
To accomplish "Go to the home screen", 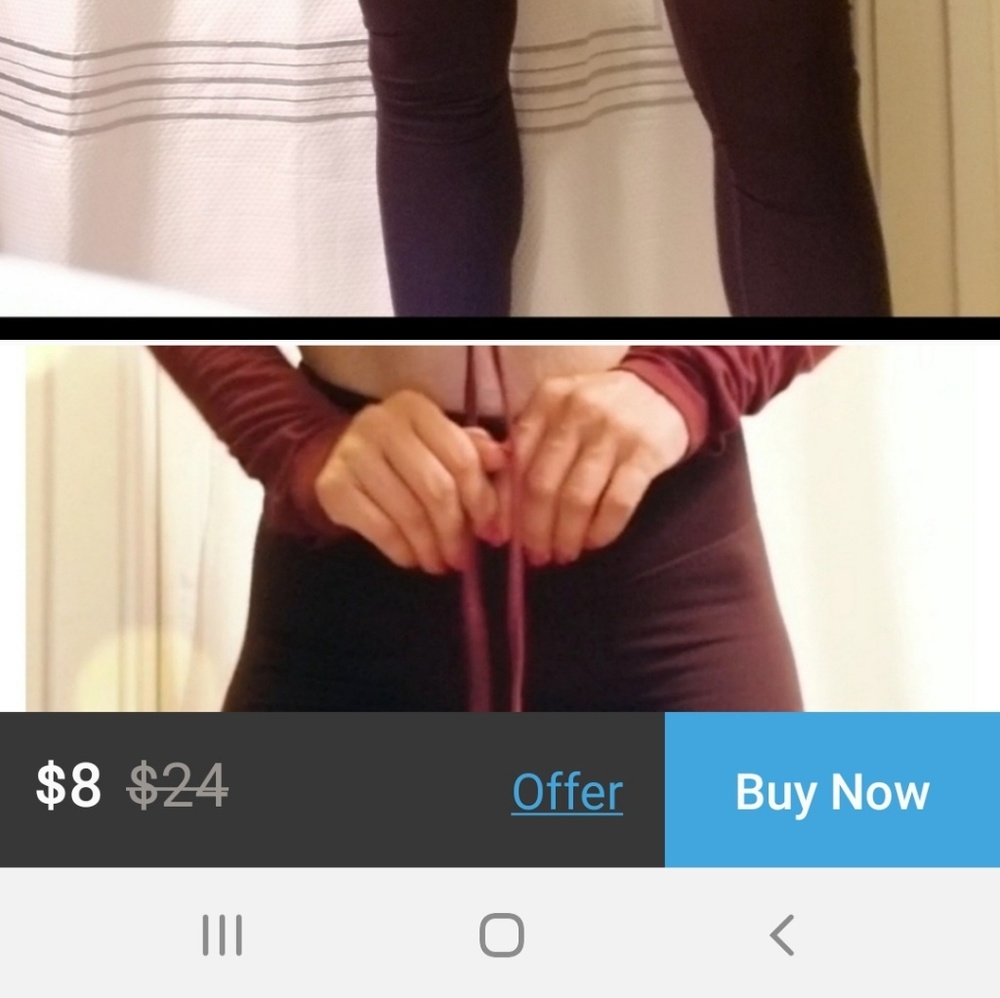I will coord(501,936).
